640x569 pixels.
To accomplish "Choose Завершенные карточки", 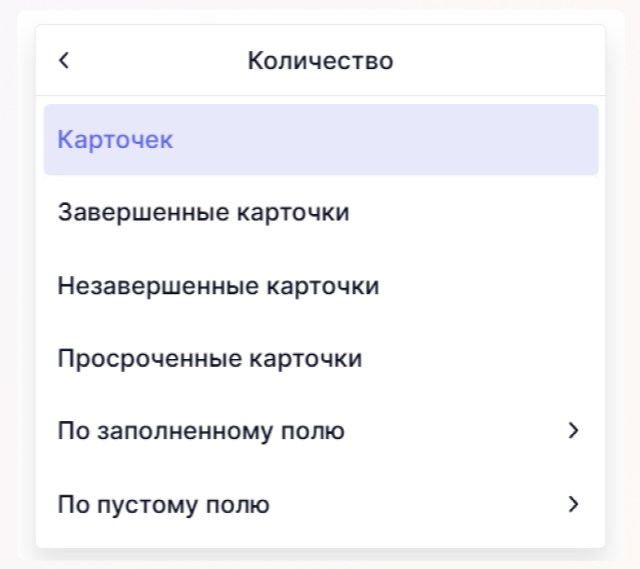I will click(x=204, y=213).
